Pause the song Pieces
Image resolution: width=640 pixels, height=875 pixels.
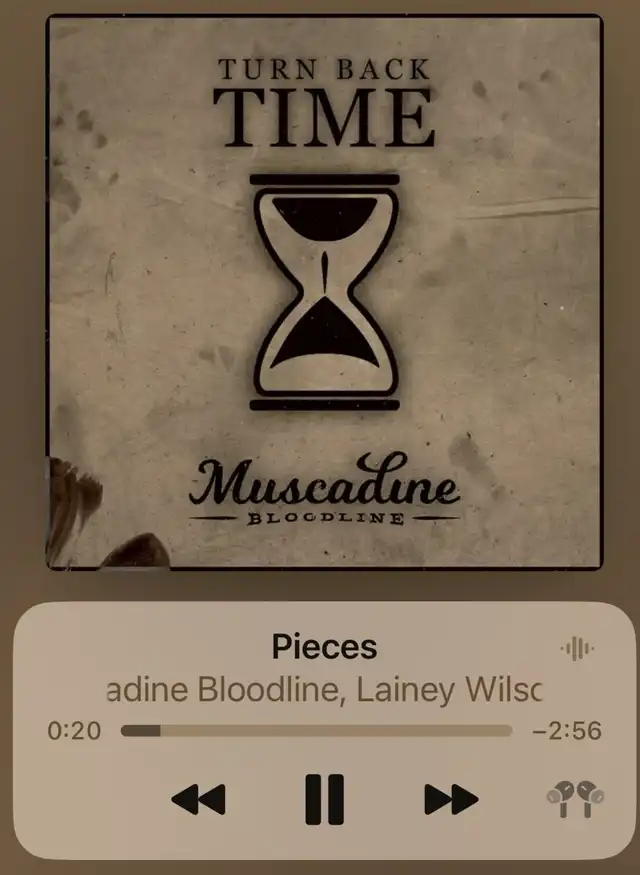(x=324, y=799)
